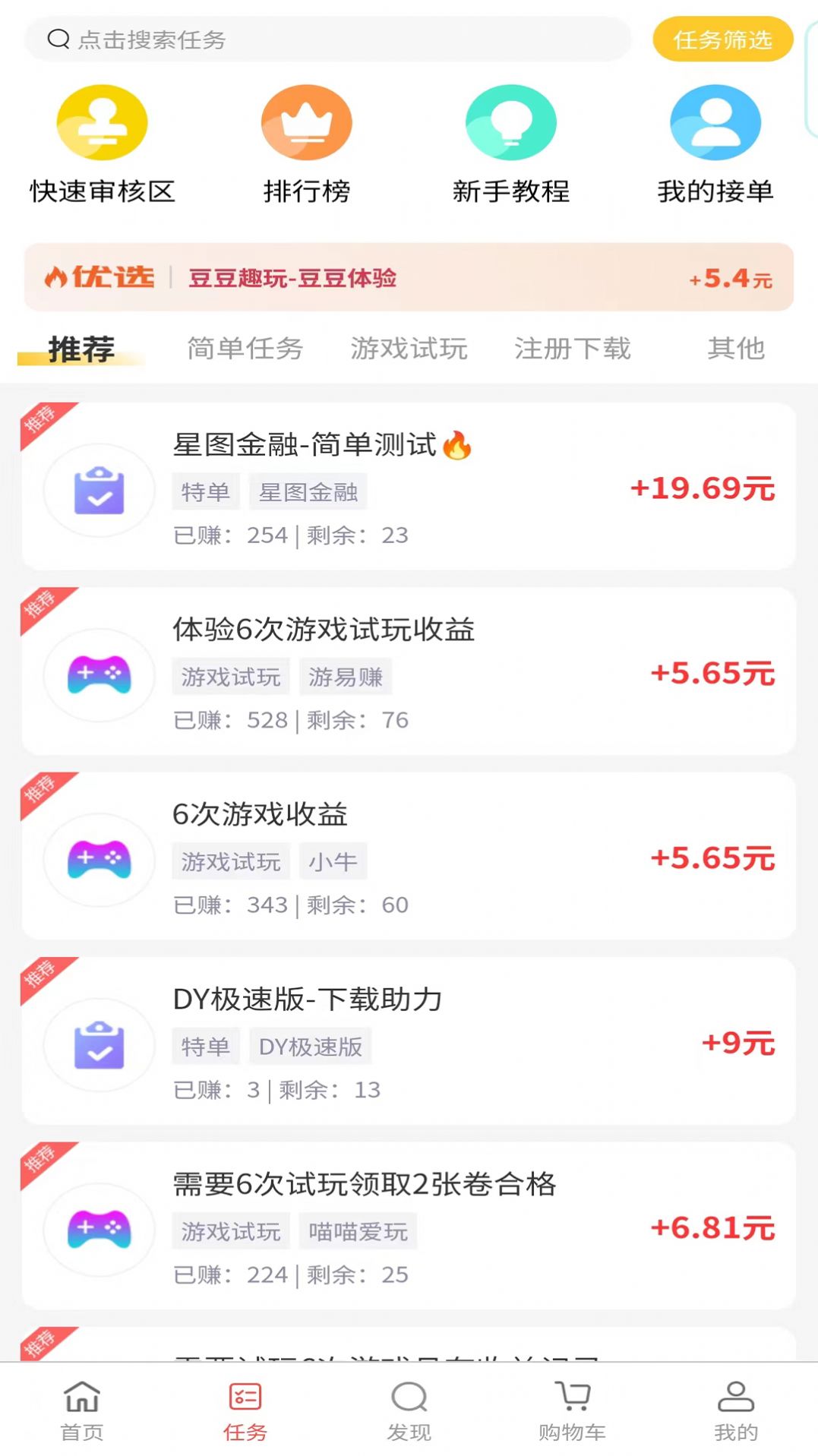This screenshot has width=818, height=1456.
Task: Open the 优选 豆豆趣玩-豆豆体验 banner
Action: tap(409, 277)
